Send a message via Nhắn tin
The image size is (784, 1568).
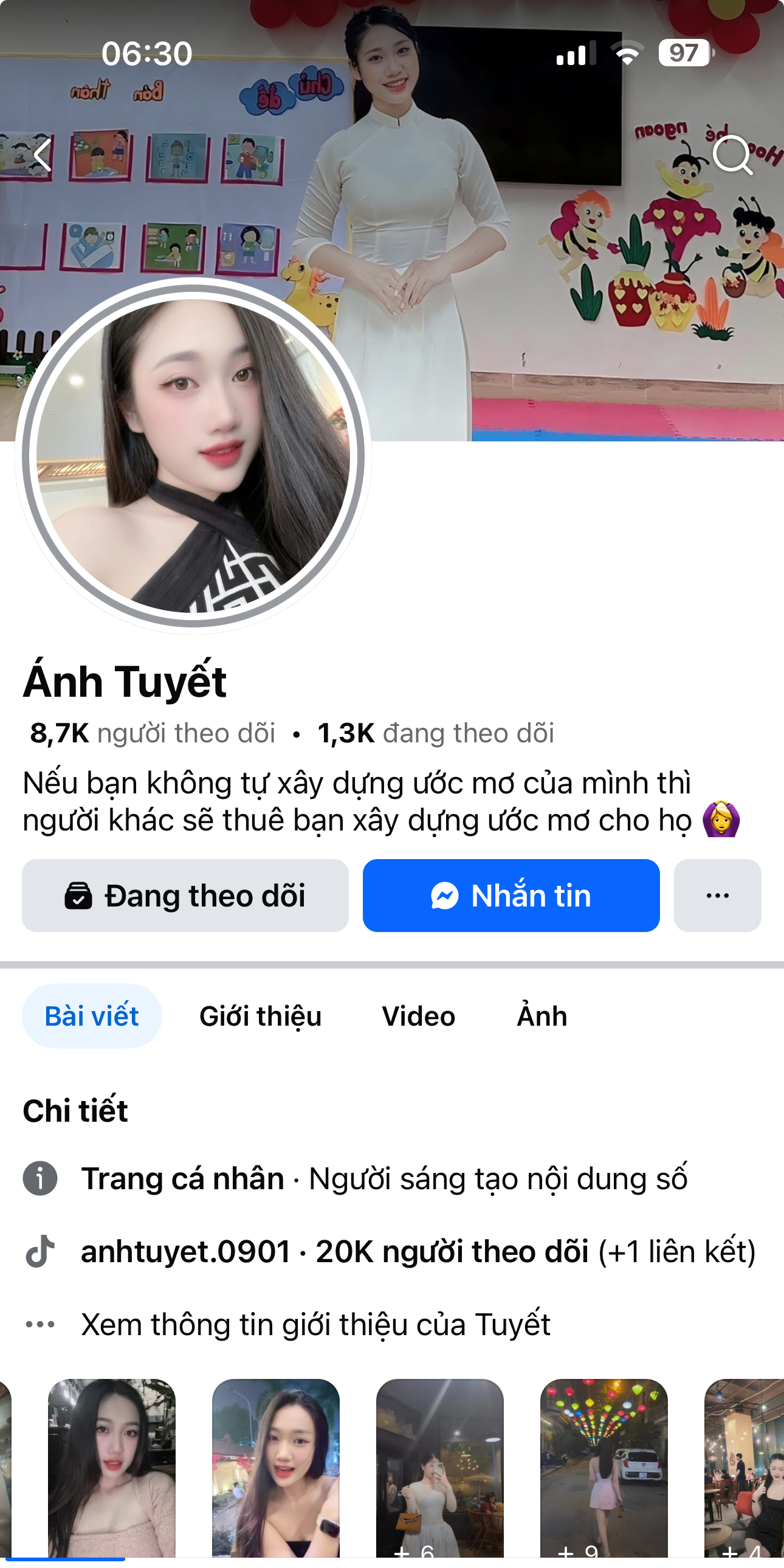[x=511, y=896]
